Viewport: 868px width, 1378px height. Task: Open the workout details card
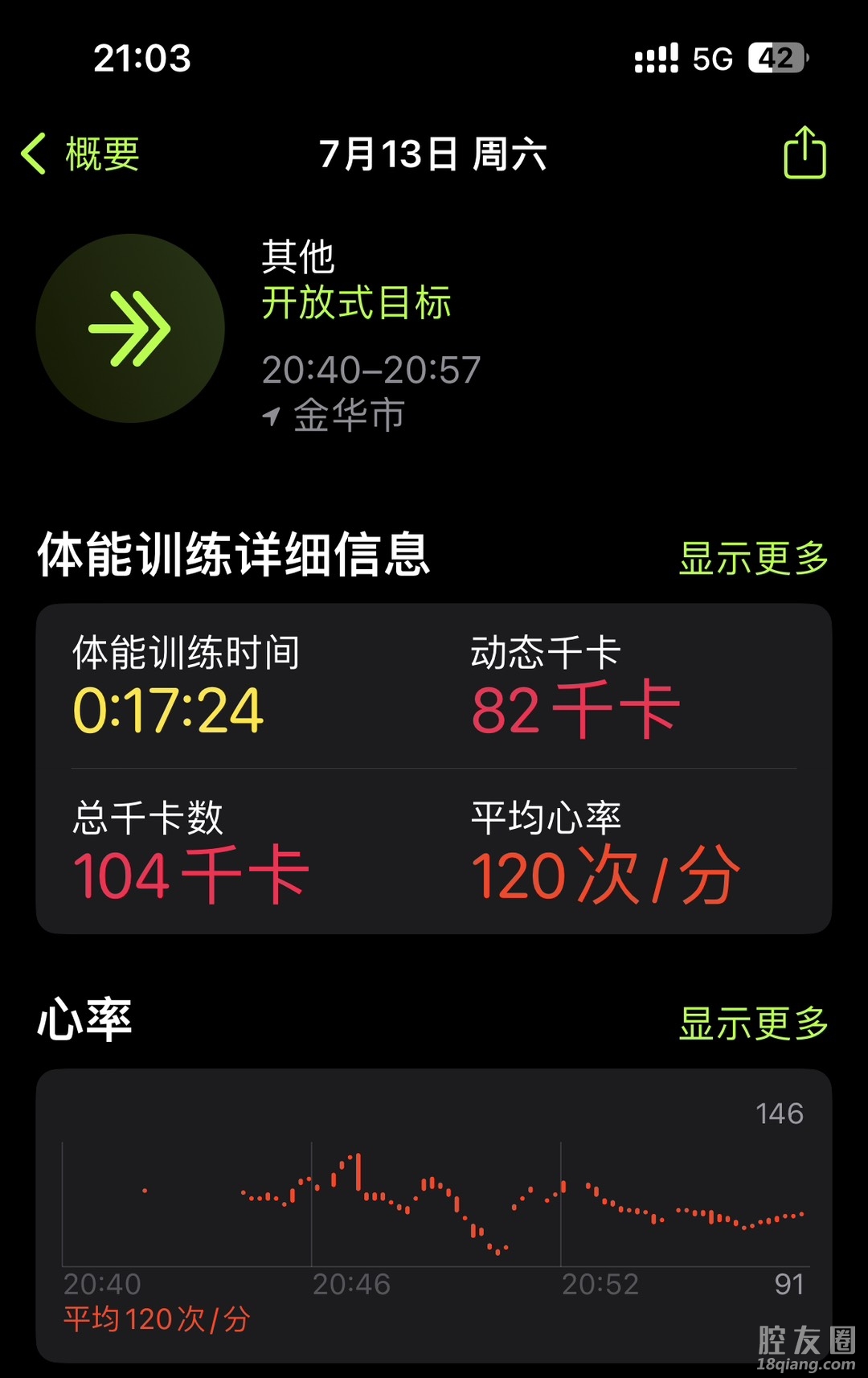click(x=434, y=769)
